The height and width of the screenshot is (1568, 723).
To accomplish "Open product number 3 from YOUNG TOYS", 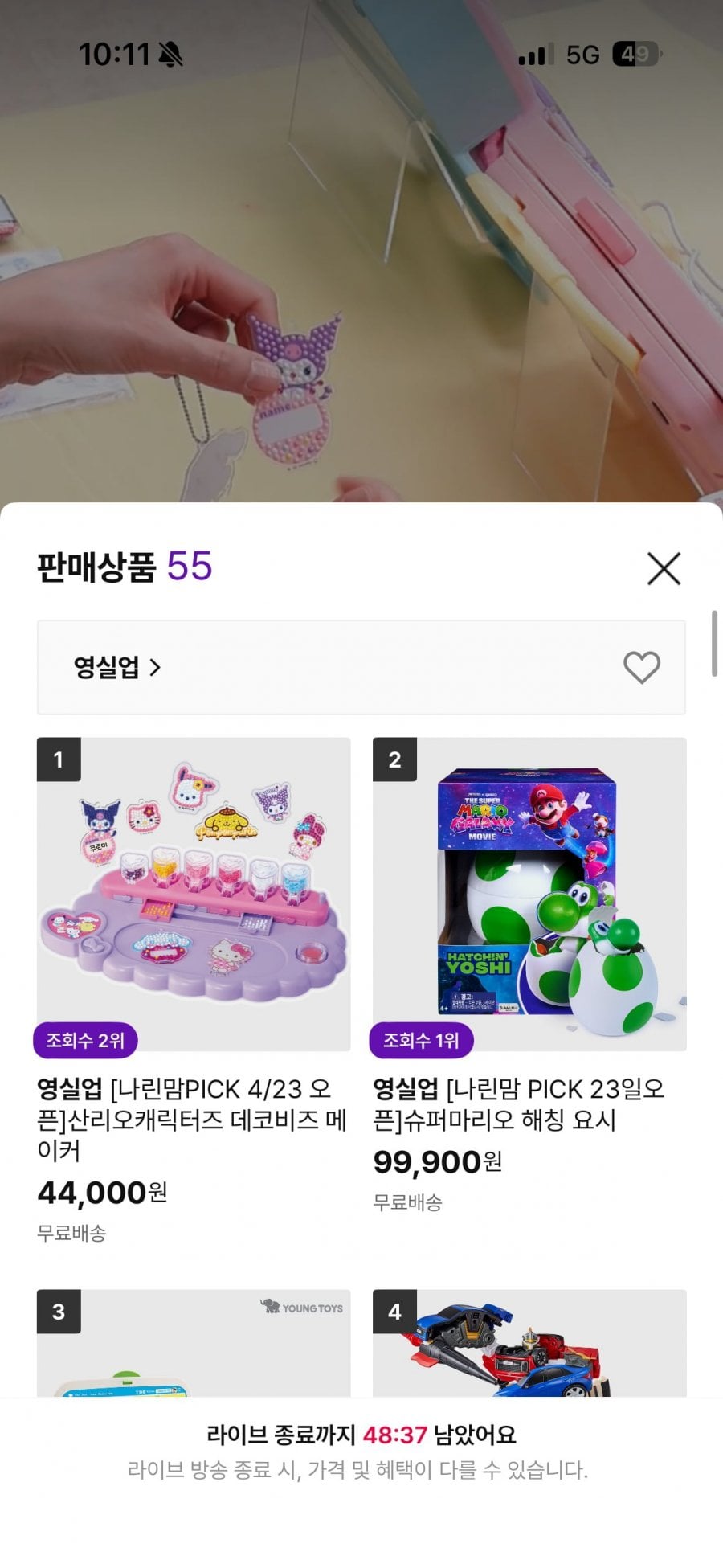I will point(194,1344).
